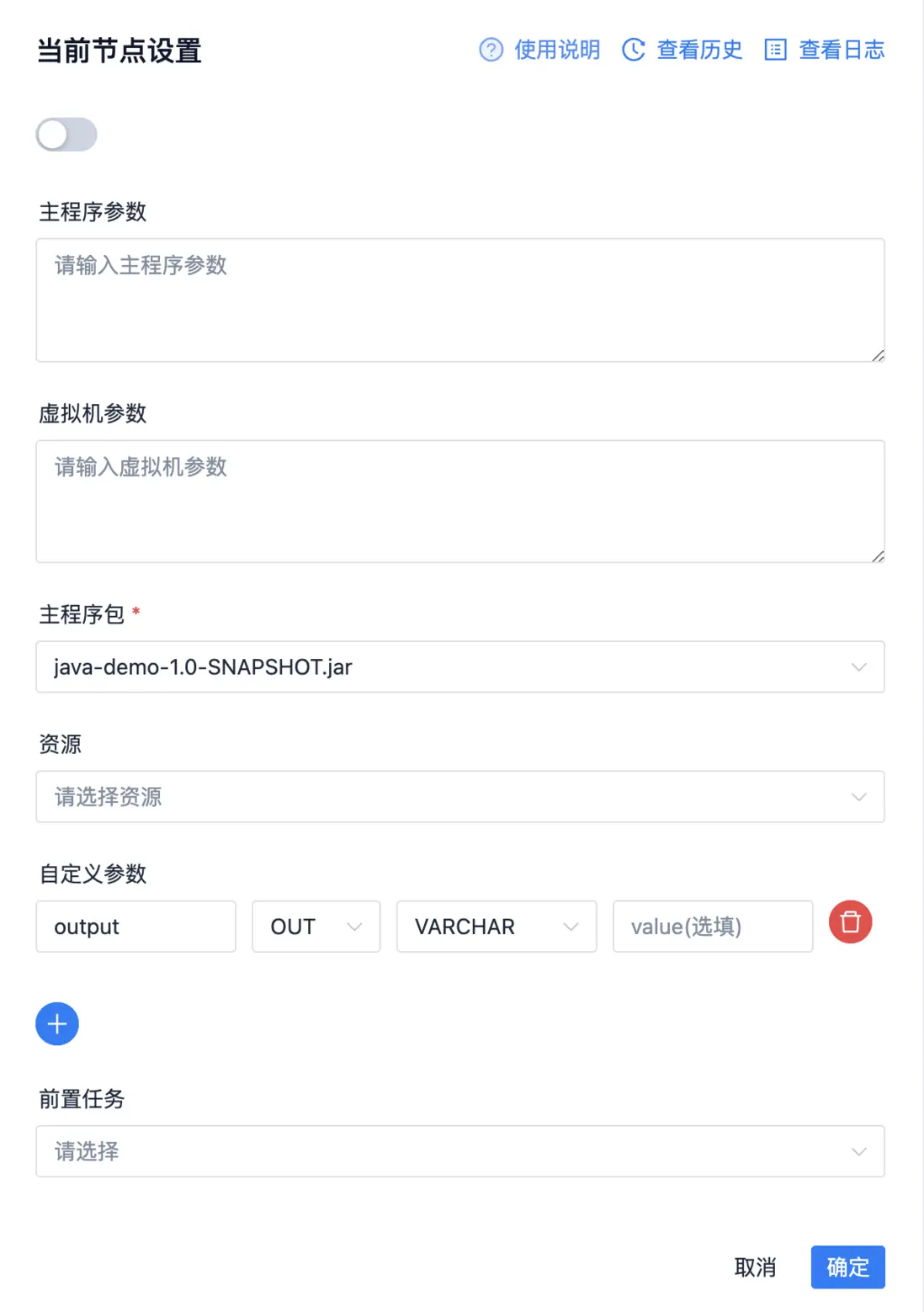The height and width of the screenshot is (1312, 924).
Task: Open the 前置任务 dropdown
Action: click(459, 1151)
